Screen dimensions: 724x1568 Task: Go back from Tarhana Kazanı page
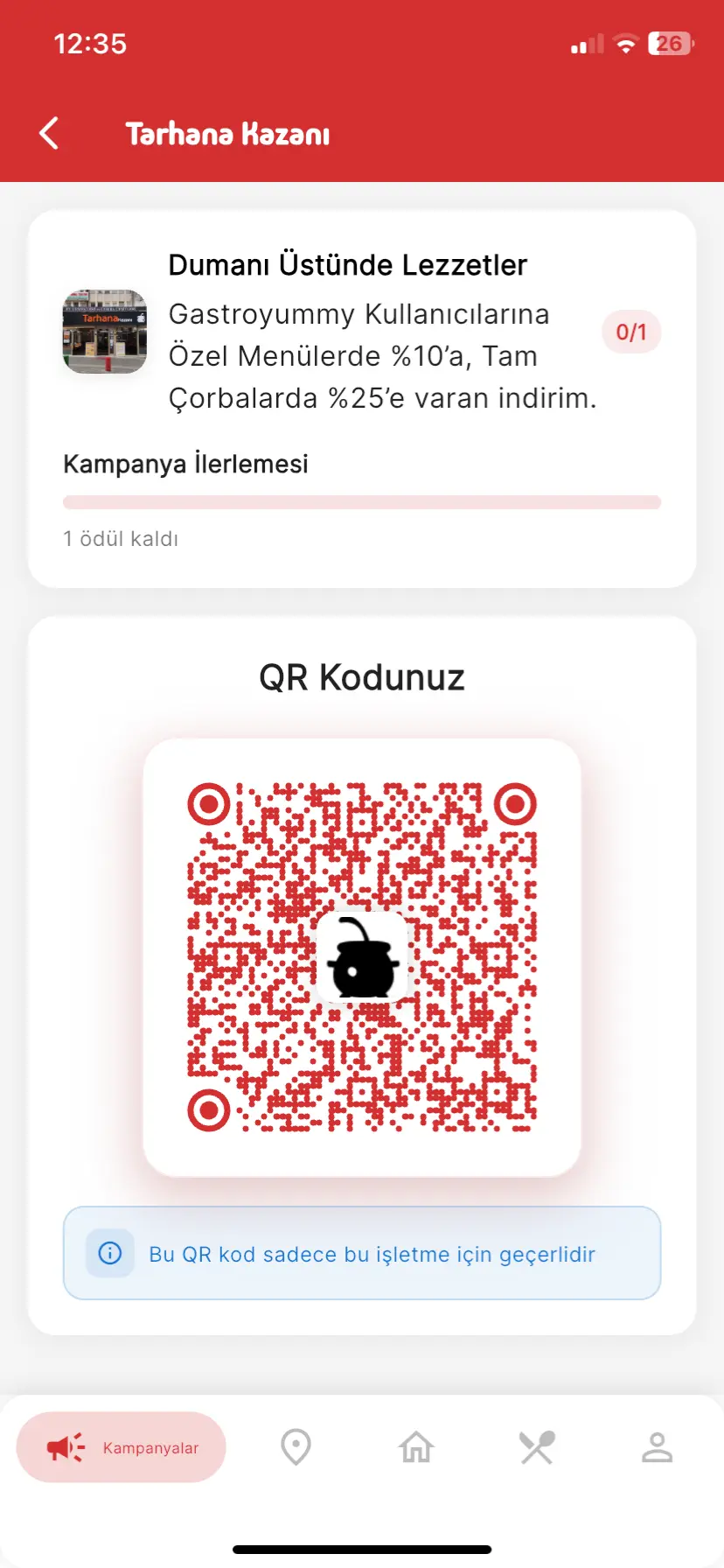(x=50, y=134)
